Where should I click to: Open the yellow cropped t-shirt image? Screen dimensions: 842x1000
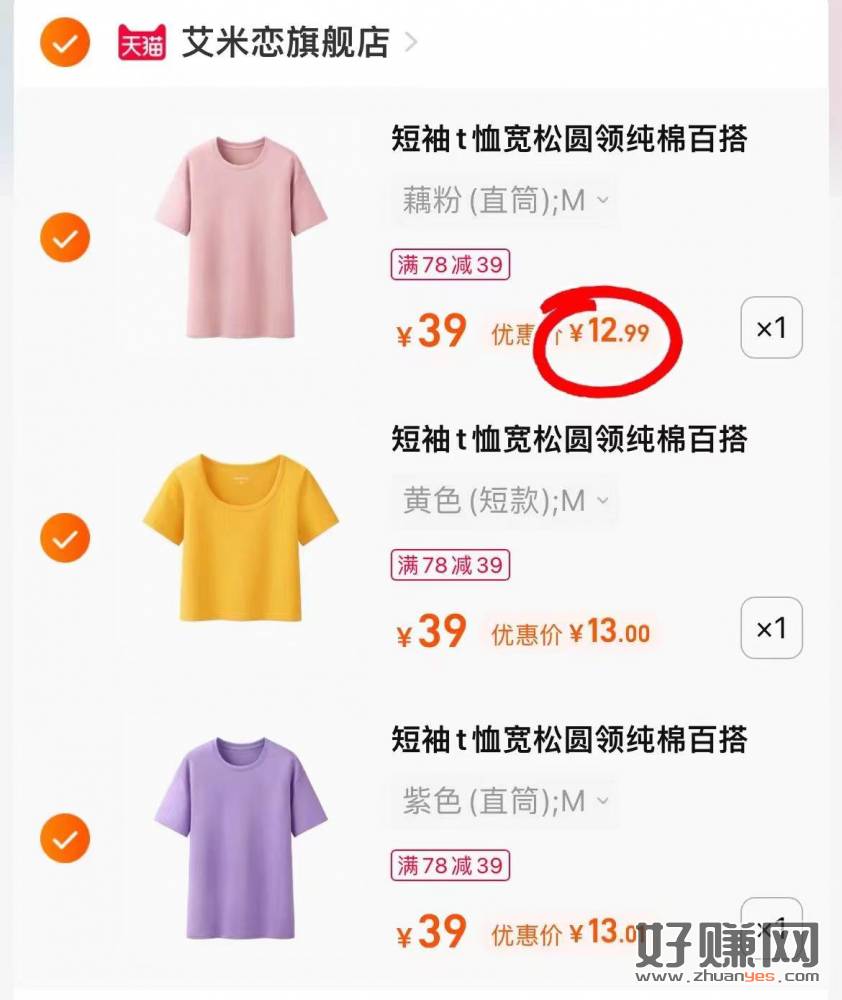click(241, 538)
